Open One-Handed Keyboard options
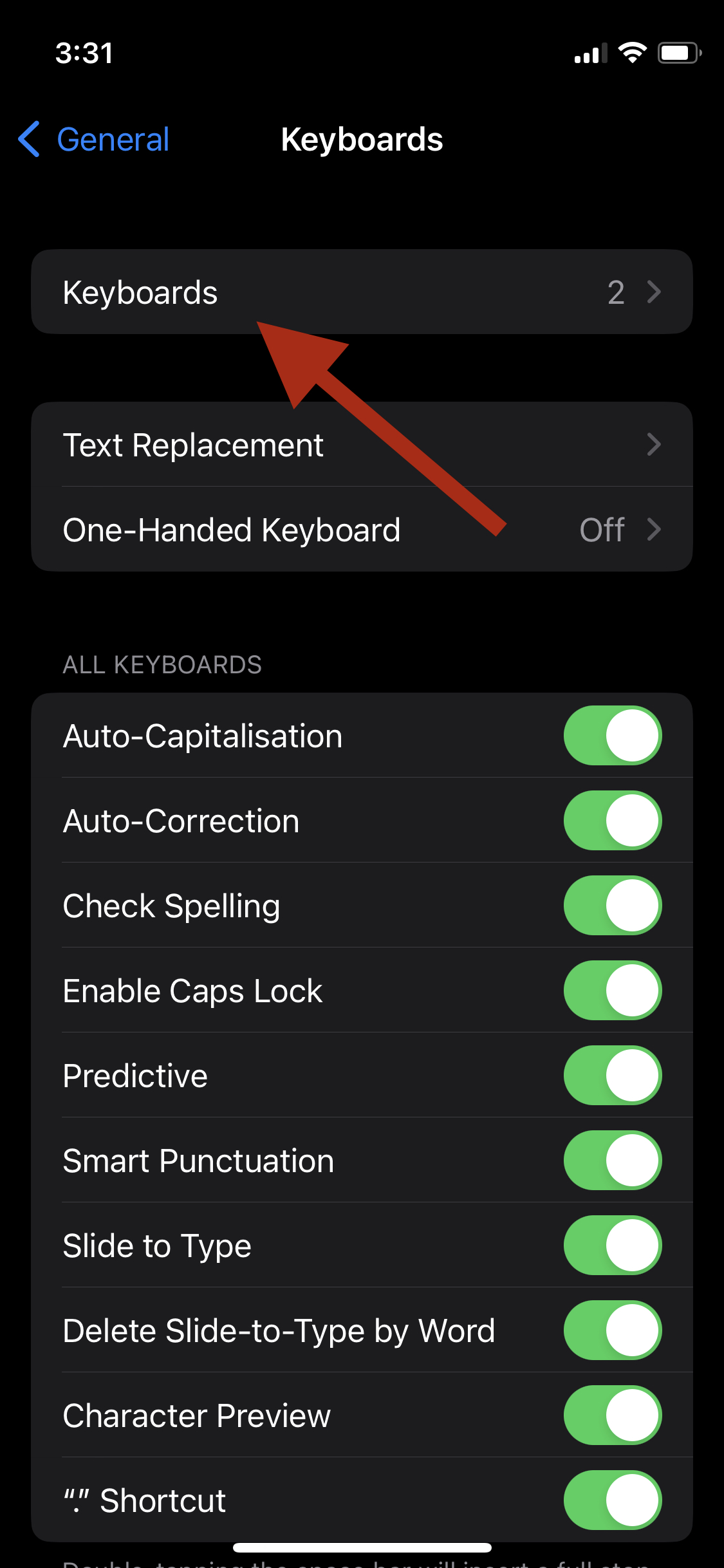 (x=362, y=529)
